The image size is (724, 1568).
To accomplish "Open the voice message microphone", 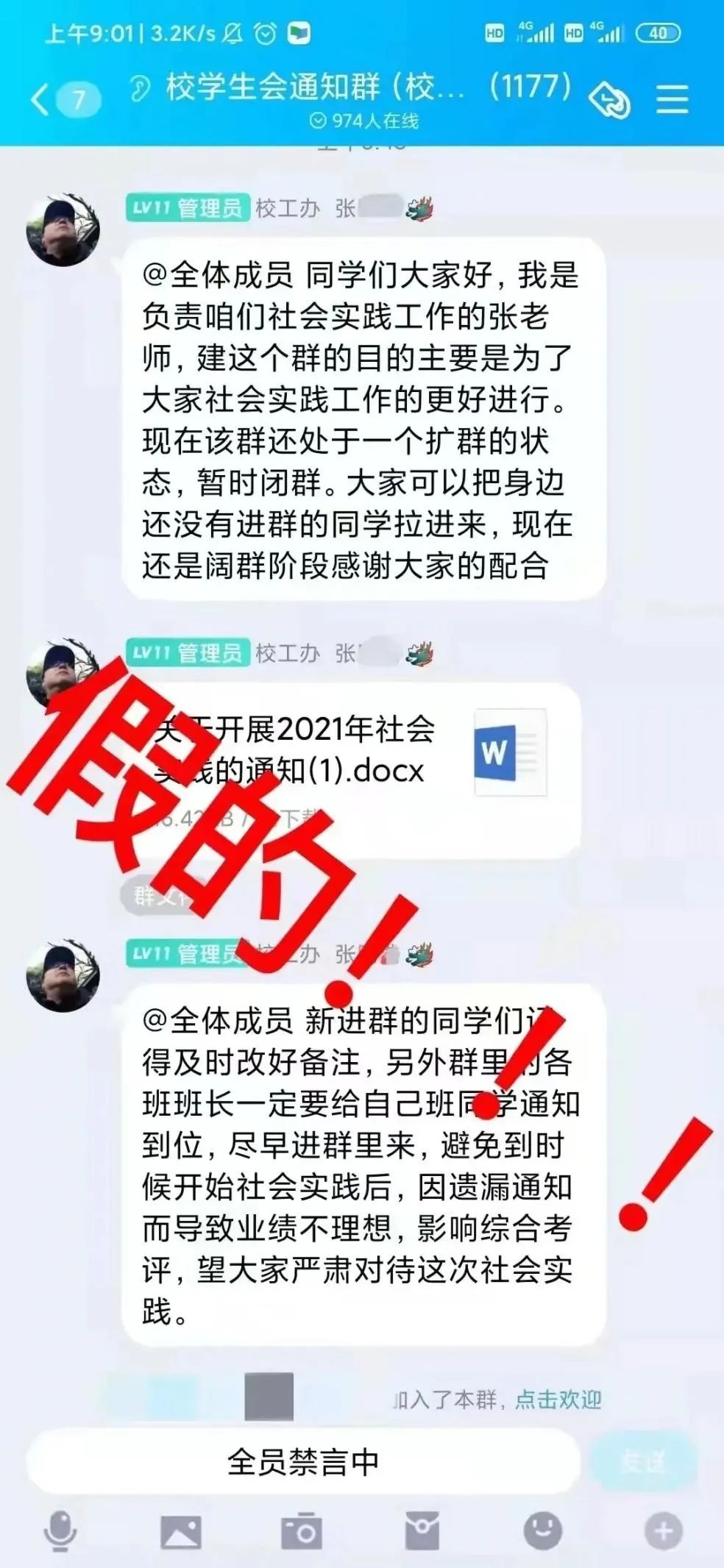I will coord(60,1533).
